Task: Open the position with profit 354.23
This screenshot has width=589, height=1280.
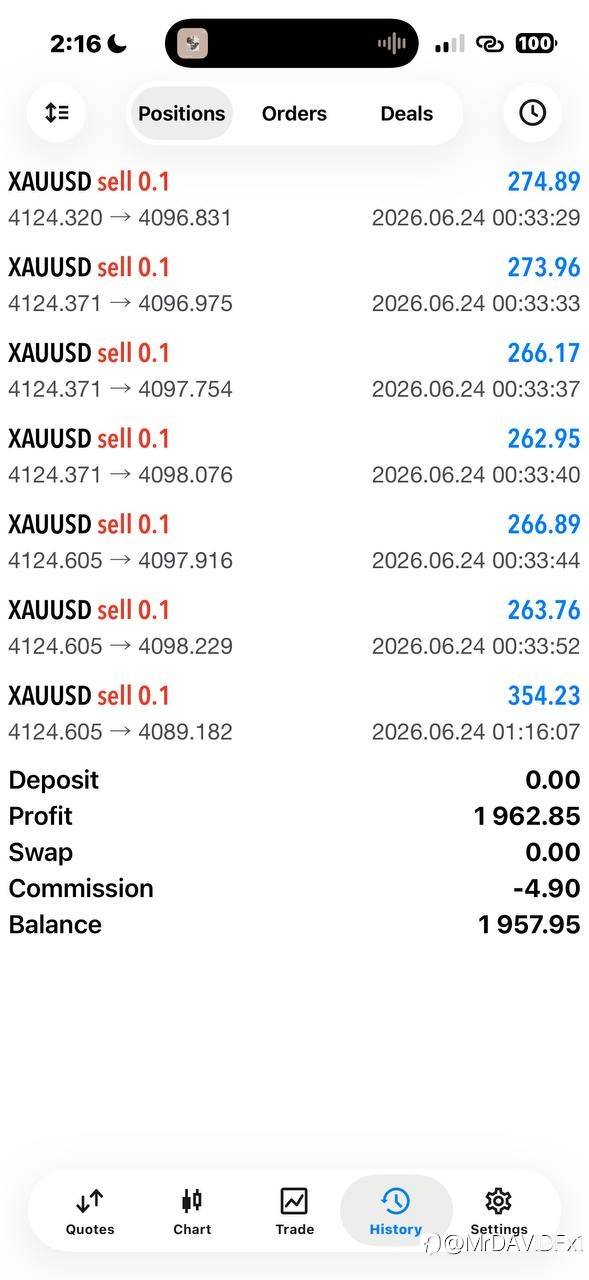Action: click(x=294, y=714)
